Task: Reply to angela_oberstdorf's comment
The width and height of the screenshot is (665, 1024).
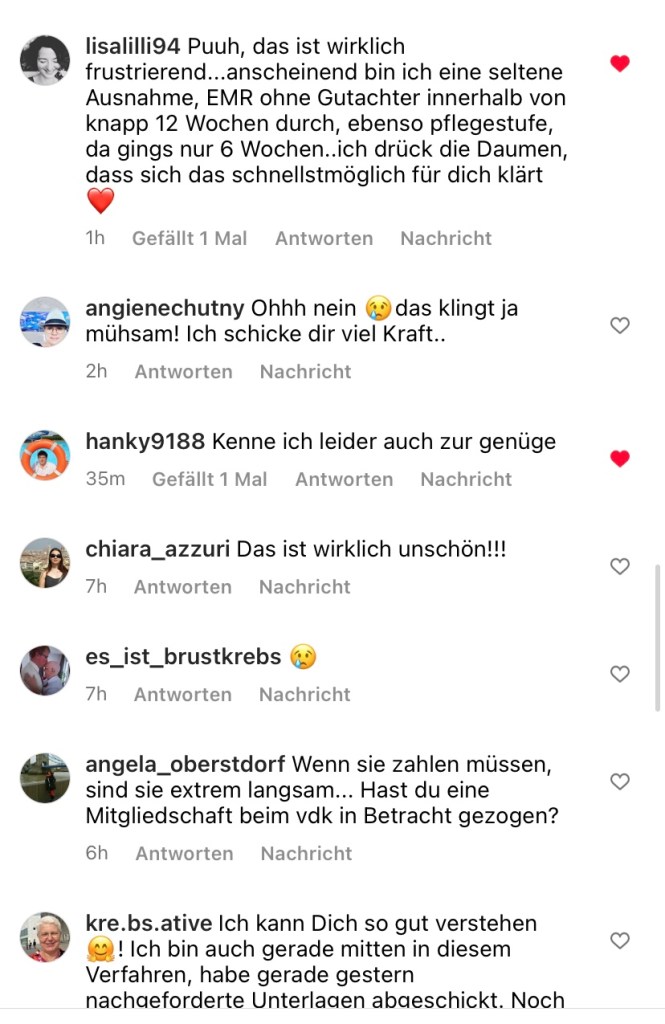Action: (184, 853)
